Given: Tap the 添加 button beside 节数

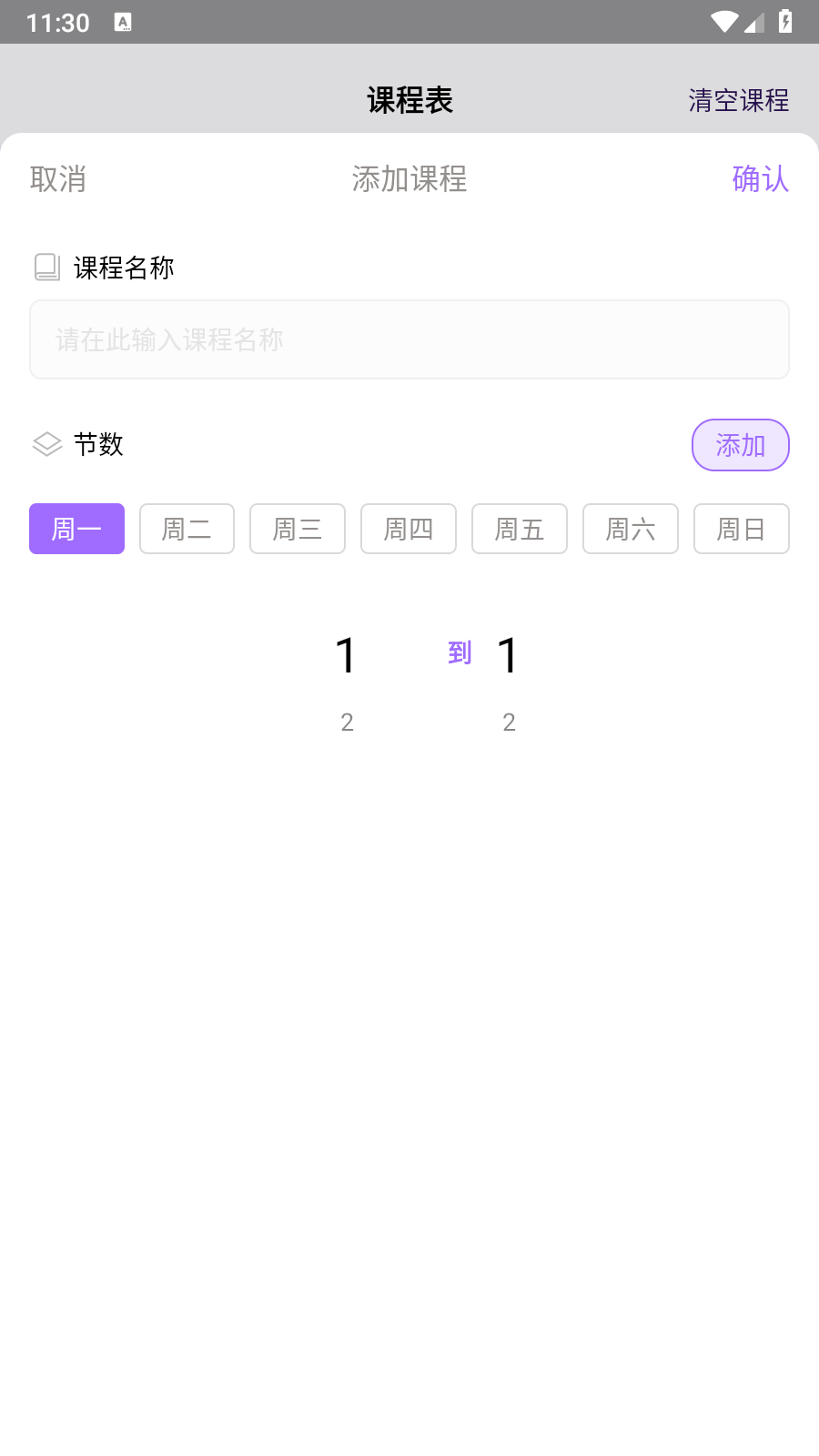Looking at the screenshot, I should (740, 445).
